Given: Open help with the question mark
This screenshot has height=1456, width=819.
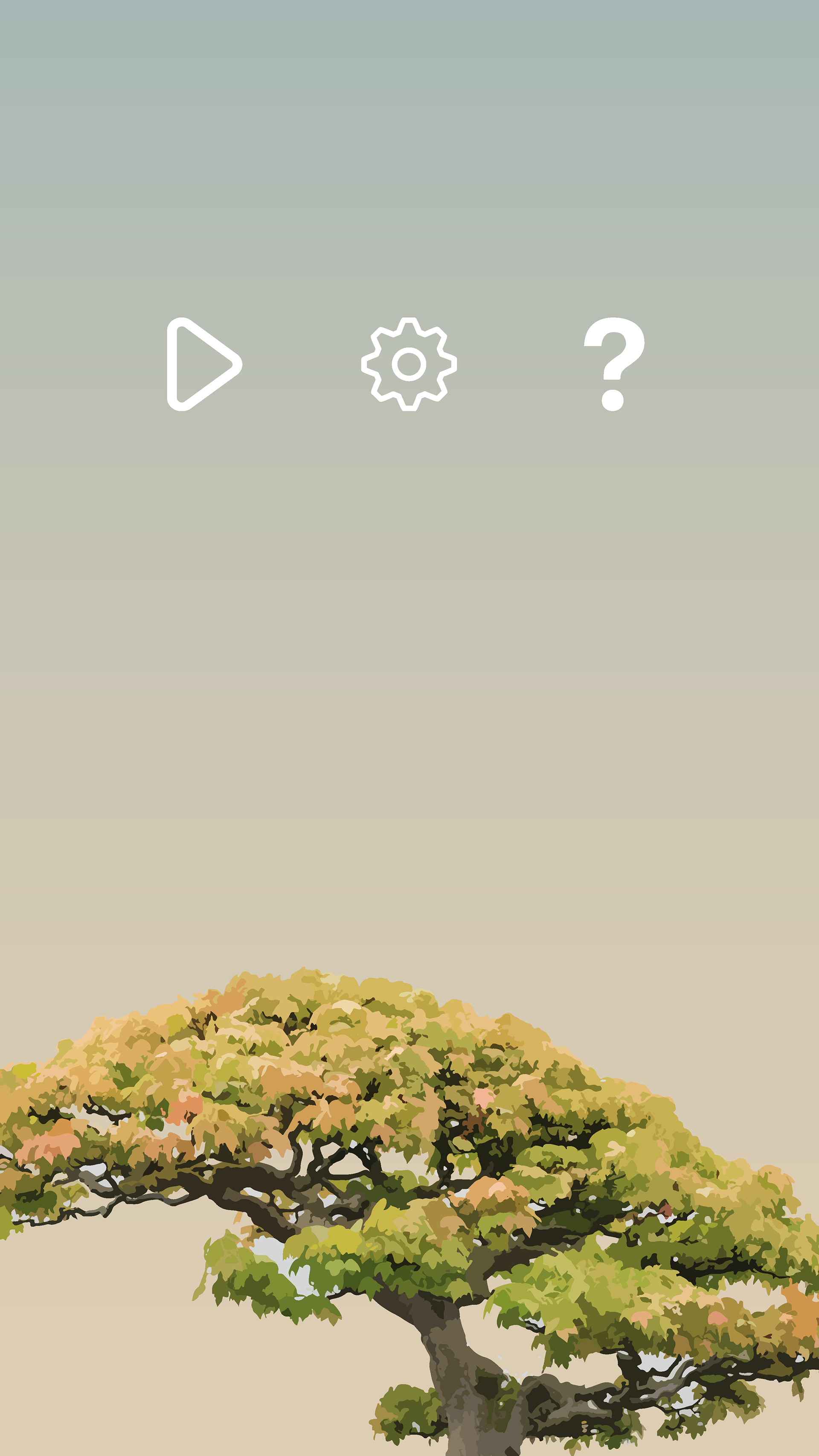Looking at the screenshot, I should pos(614,364).
